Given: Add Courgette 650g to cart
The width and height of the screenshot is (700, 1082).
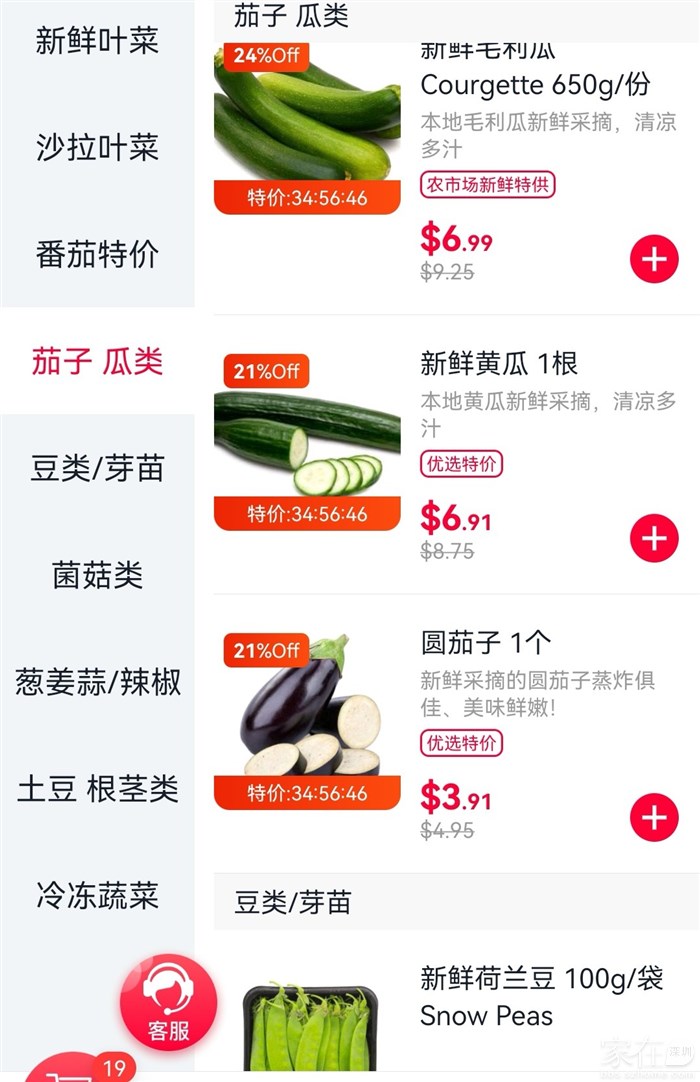Looking at the screenshot, I should pos(654,259).
